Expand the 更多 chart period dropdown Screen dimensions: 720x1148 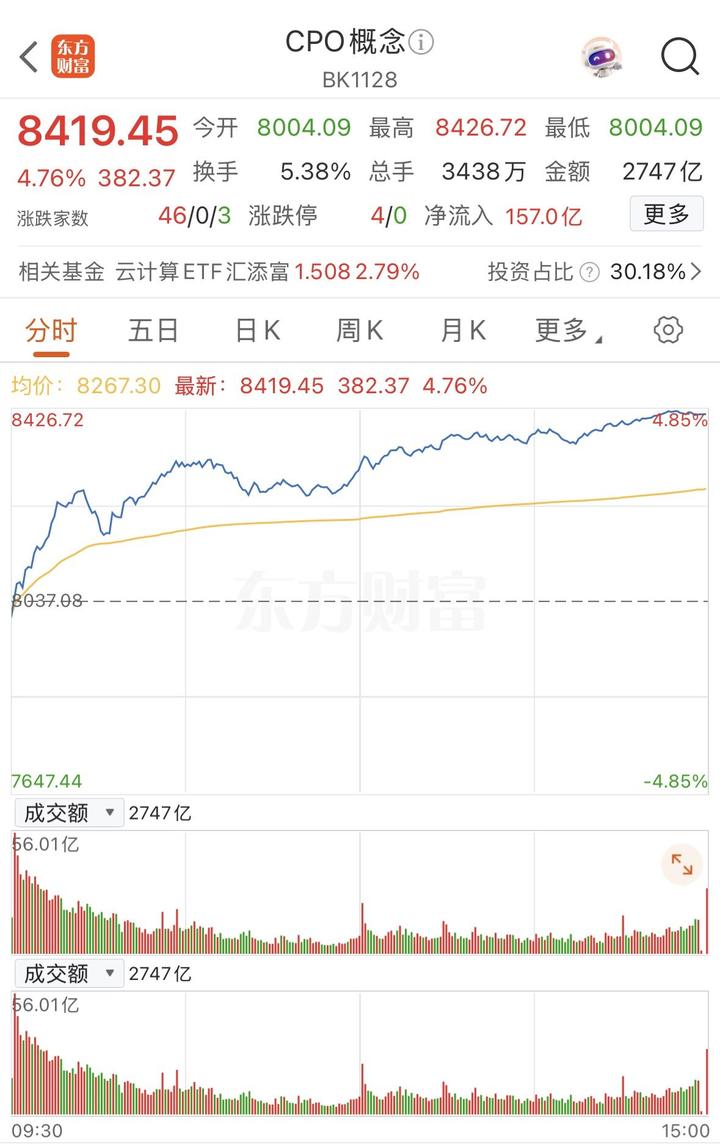(x=568, y=331)
